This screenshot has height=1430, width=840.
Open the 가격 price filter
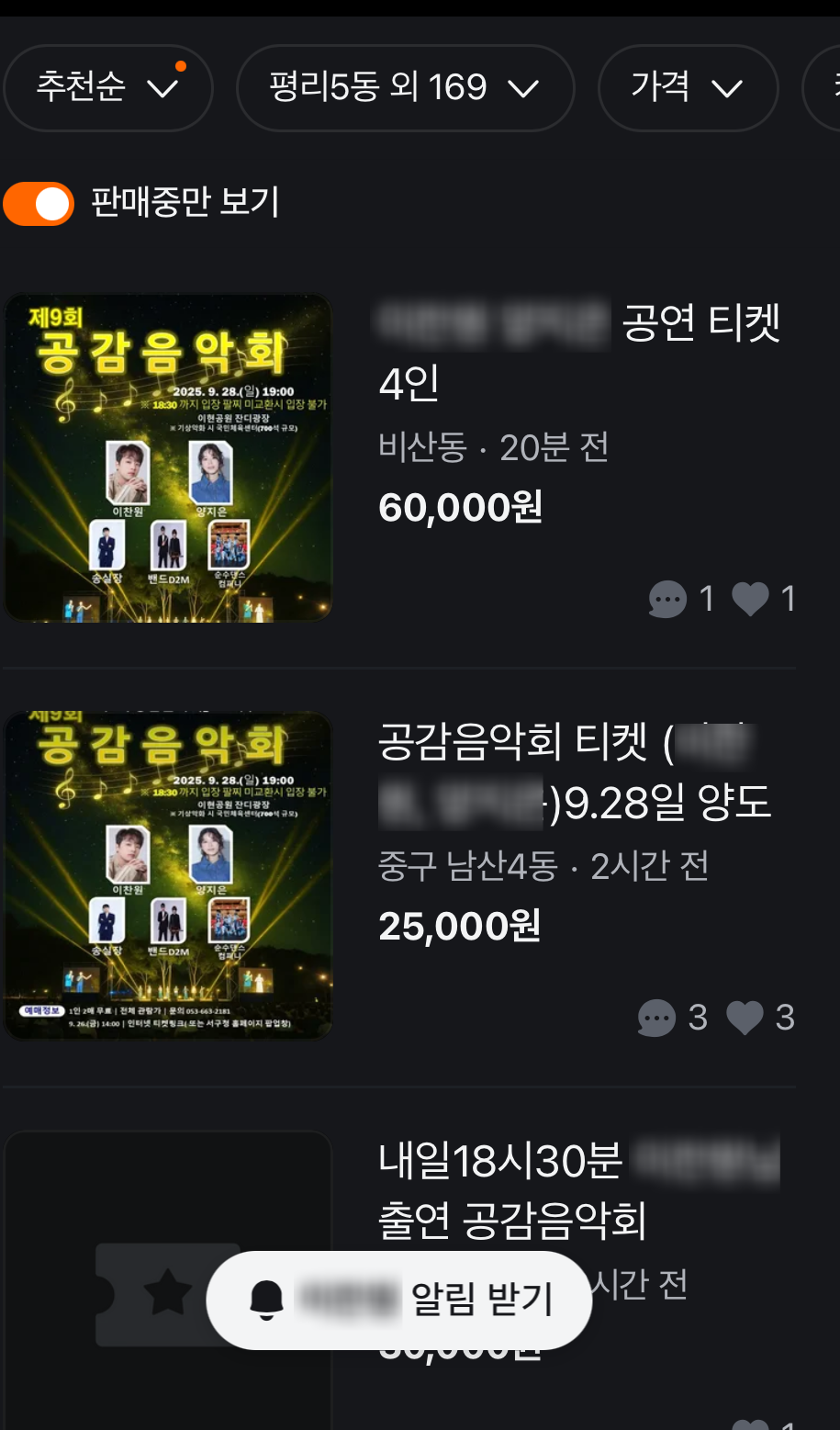coord(687,88)
